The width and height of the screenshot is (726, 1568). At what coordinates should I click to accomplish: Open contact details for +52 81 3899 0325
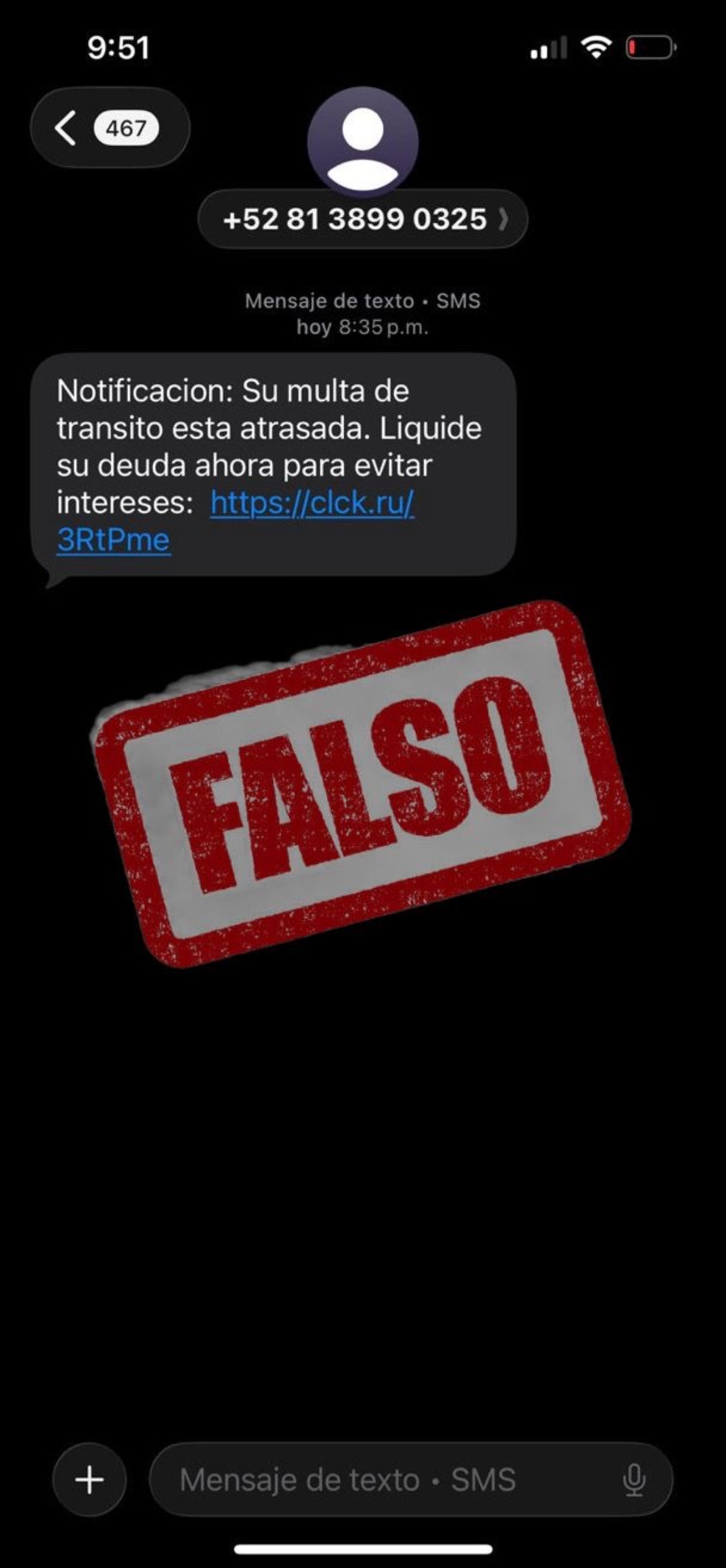point(362,219)
